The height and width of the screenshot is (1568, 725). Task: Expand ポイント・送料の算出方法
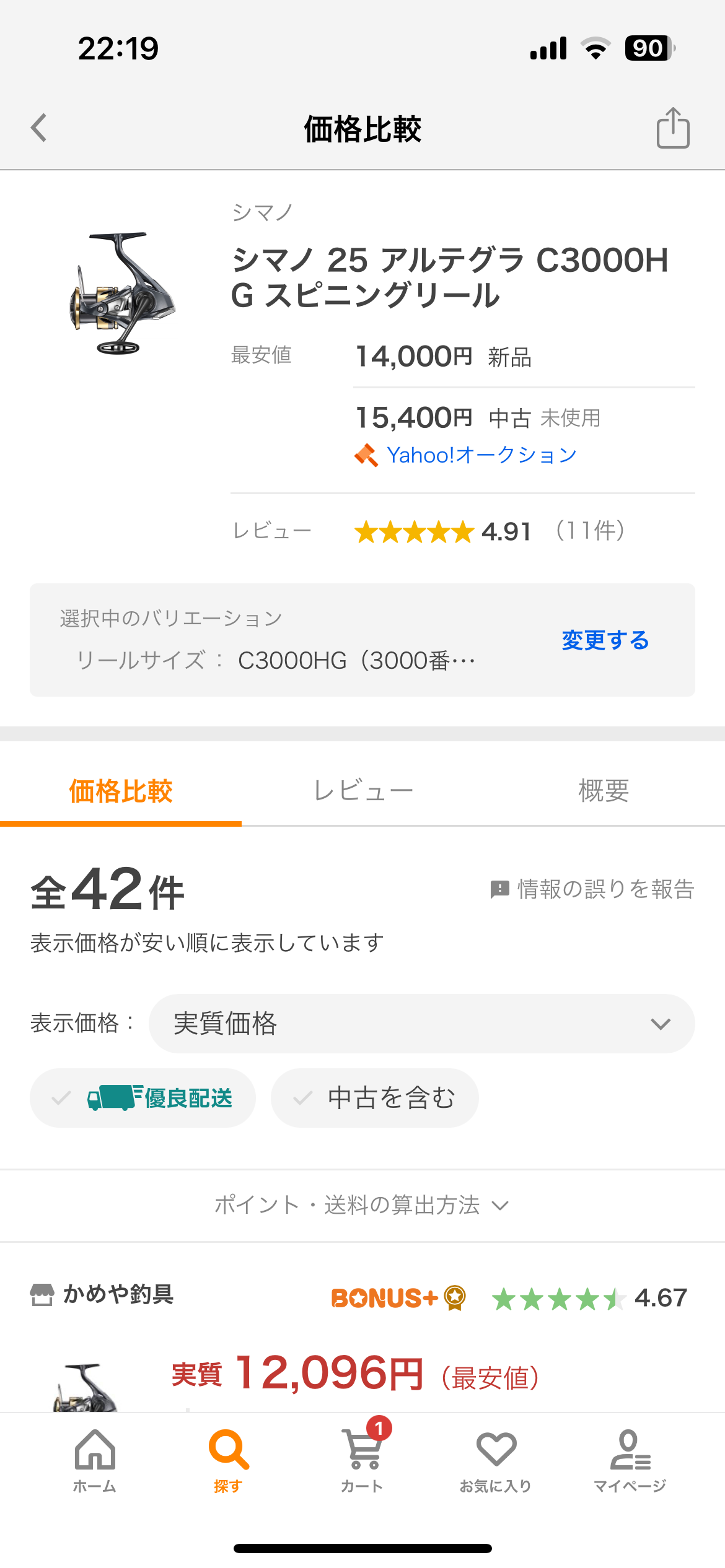pos(362,1205)
